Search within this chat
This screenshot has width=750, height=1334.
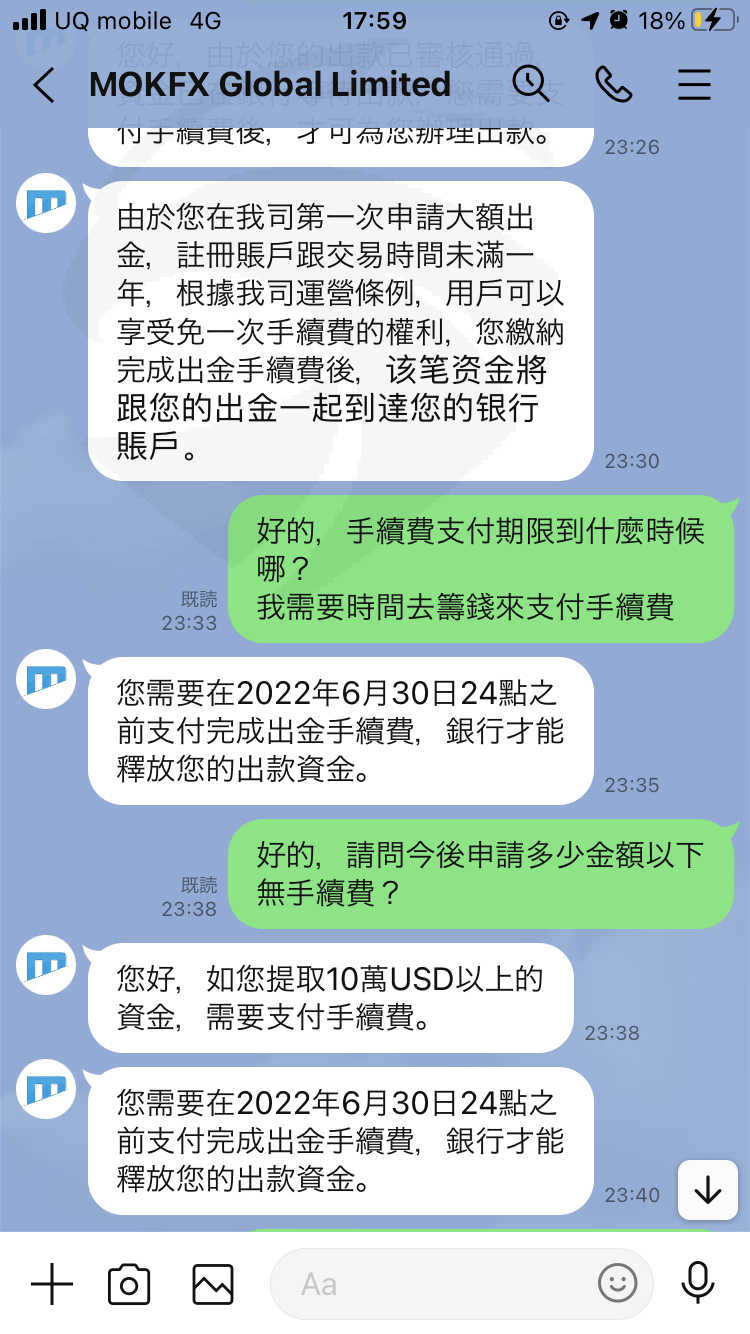[x=531, y=84]
